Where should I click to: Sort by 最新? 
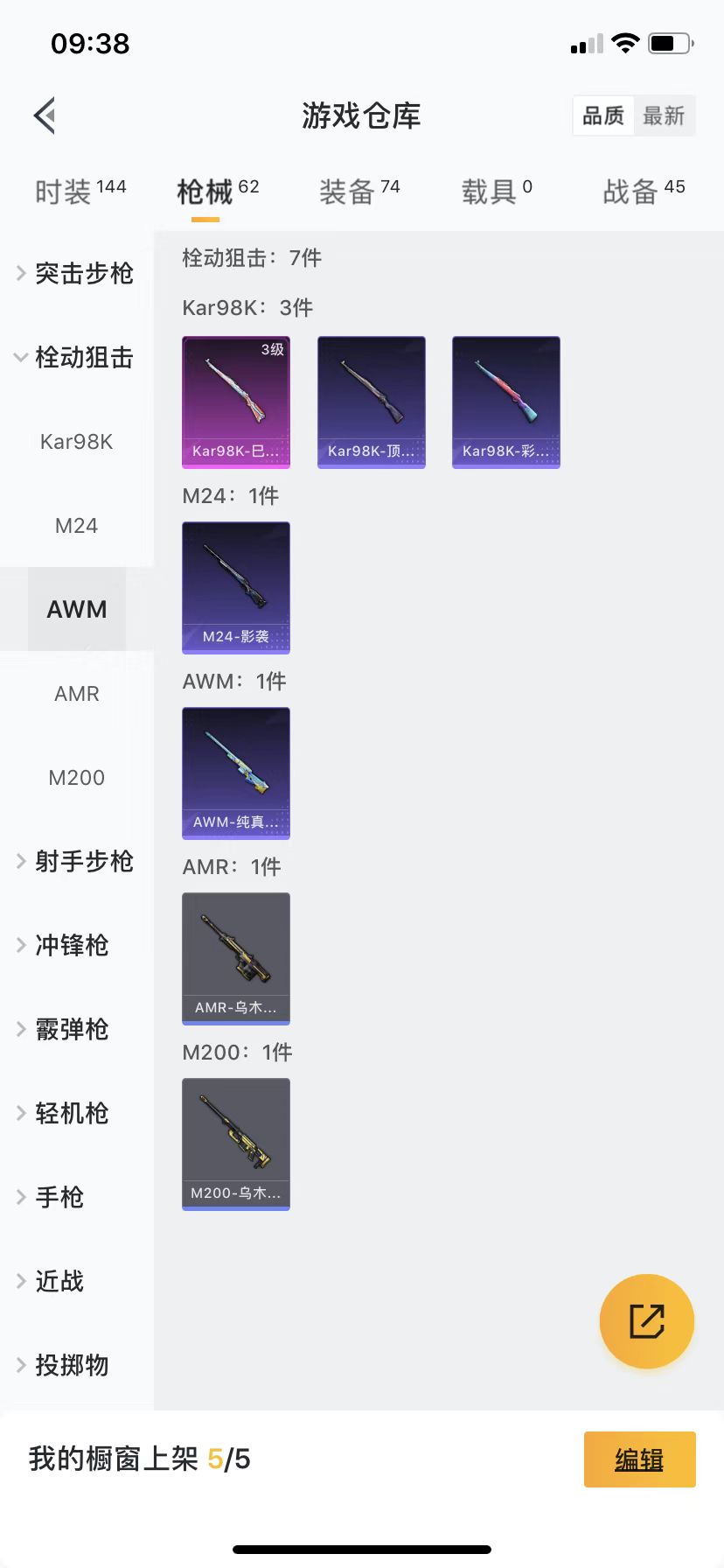[x=664, y=115]
